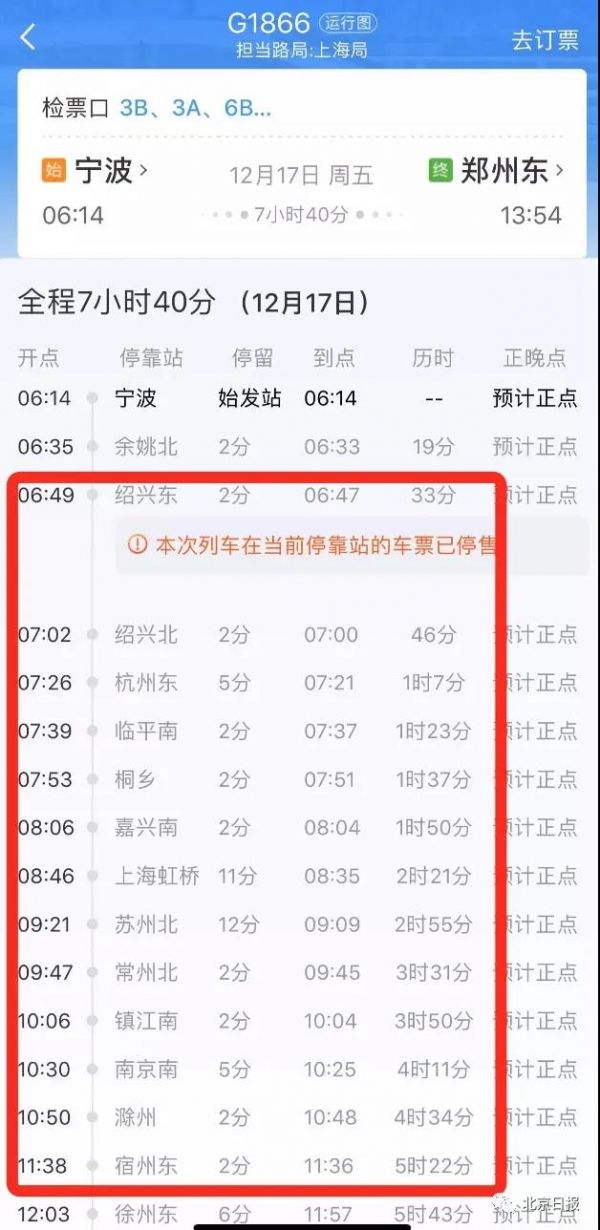Image resolution: width=600 pixels, height=1230 pixels.
Task: Open terminal station 郑州东 details
Action: tap(506, 170)
